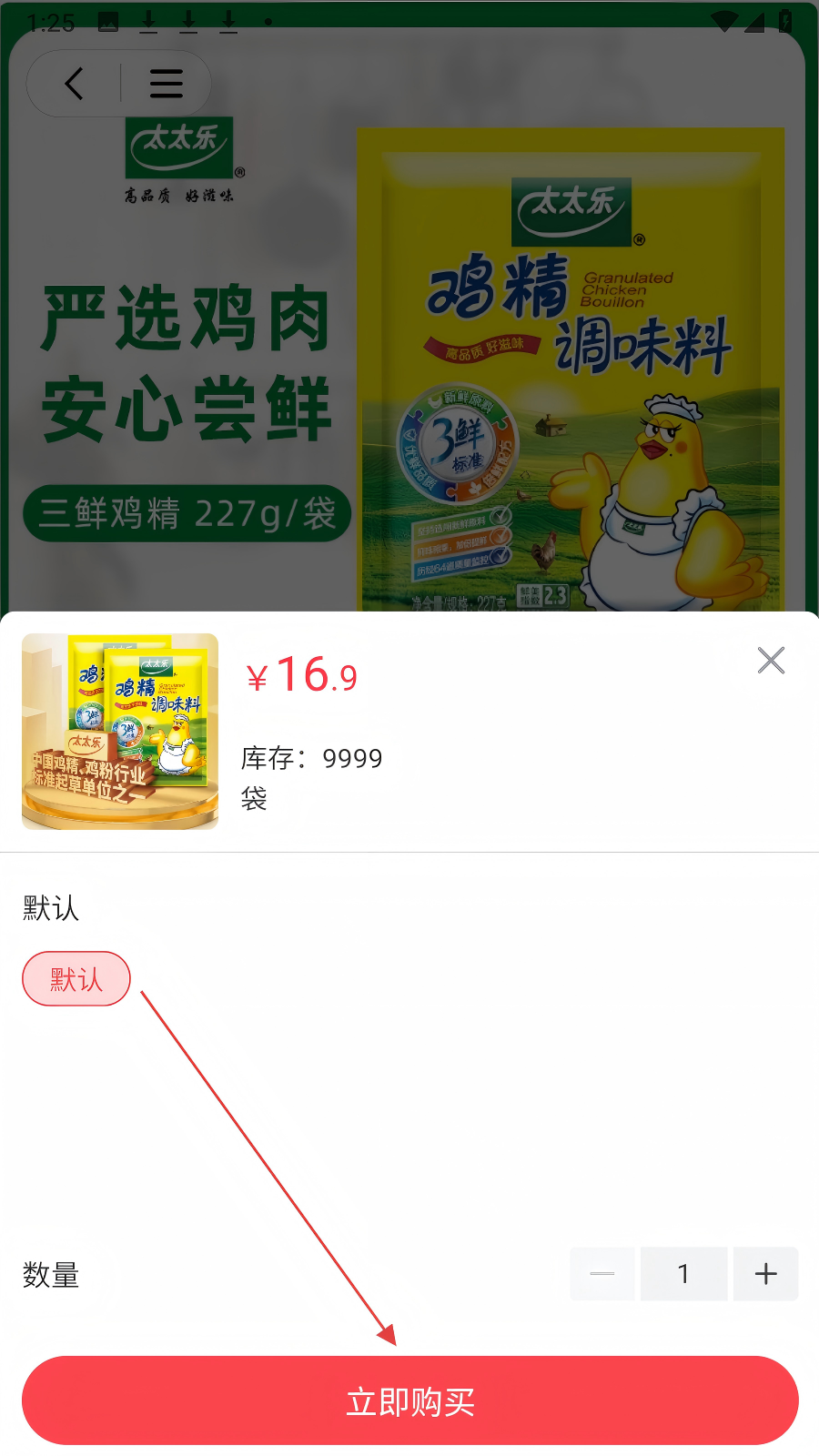
Task: Open the product thumbnail in the sheet
Action: [x=120, y=732]
